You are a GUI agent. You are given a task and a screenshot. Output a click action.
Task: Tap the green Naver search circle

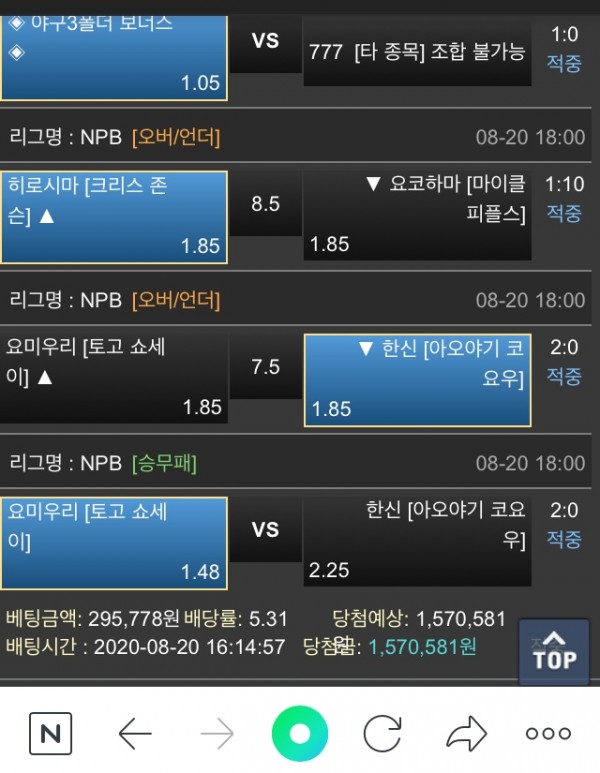(x=299, y=735)
